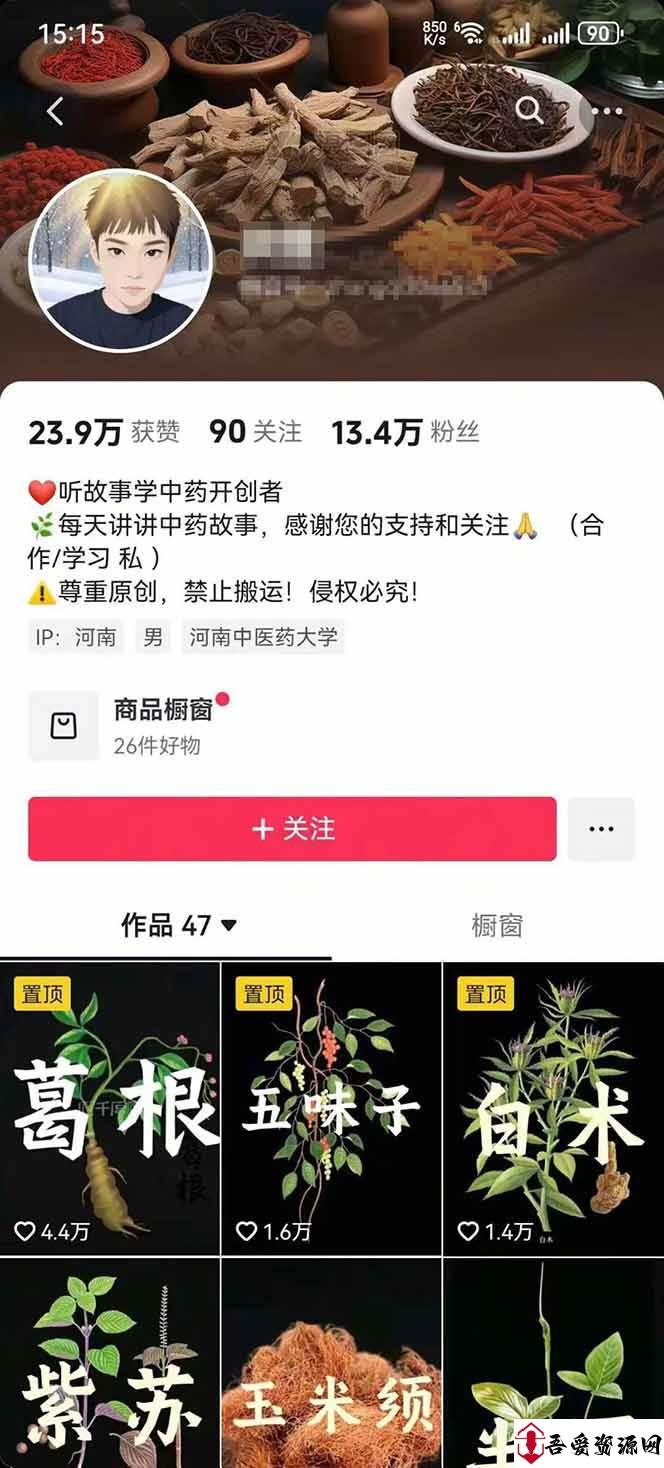The width and height of the screenshot is (664, 1468).
Task: View the profile avatar picture
Action: (x=120, y=260)
